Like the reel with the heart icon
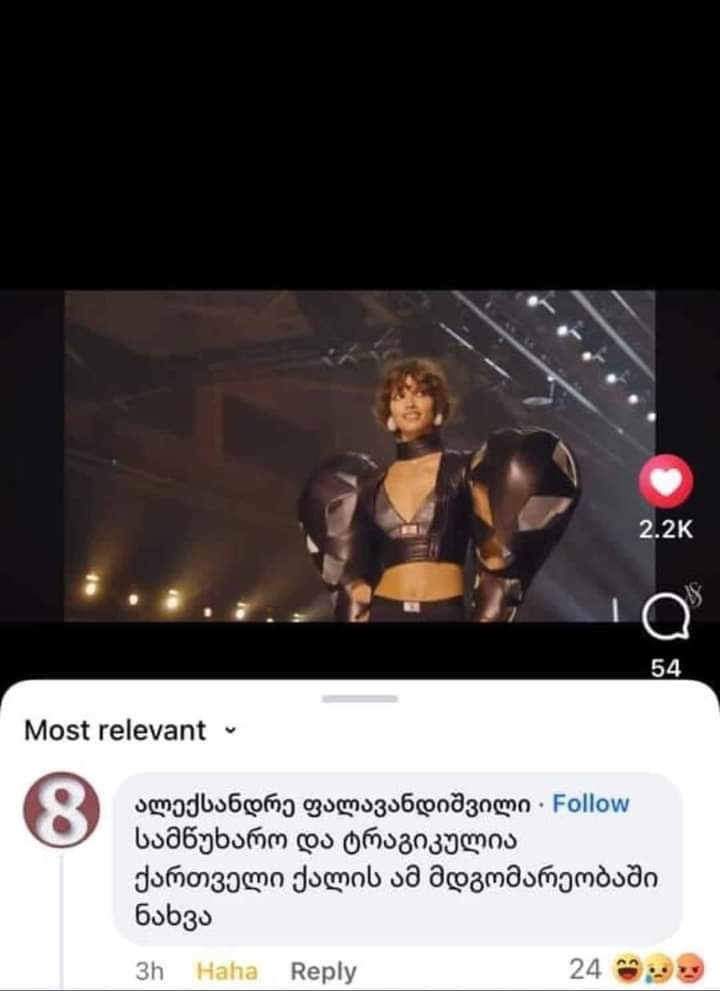Image resolution: width=720 pixels, height=991 pixels. click(x=665, y=482)
